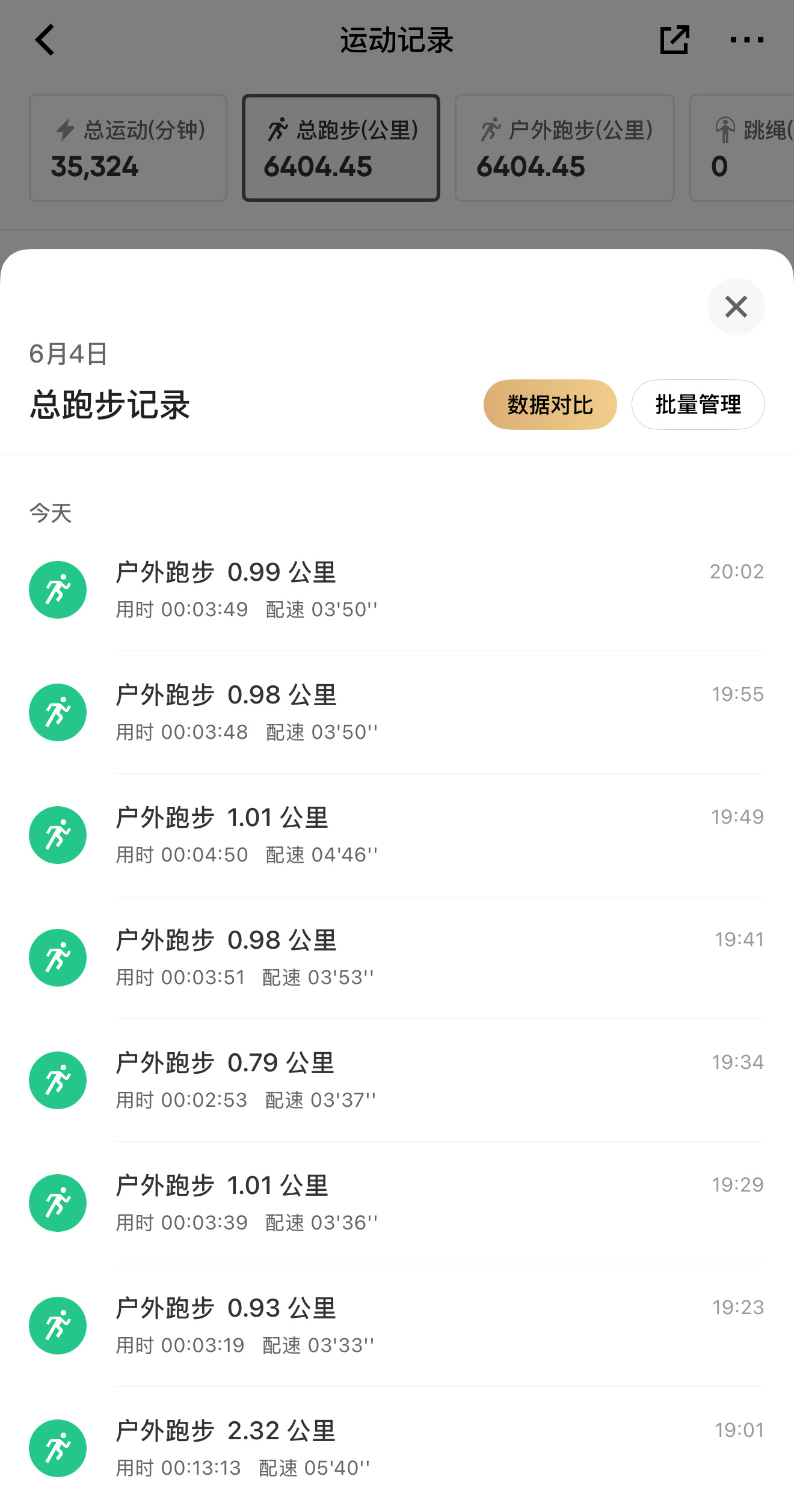
Task: View the 0.79 公里 run details
Action: click(x=397, y=1080)
